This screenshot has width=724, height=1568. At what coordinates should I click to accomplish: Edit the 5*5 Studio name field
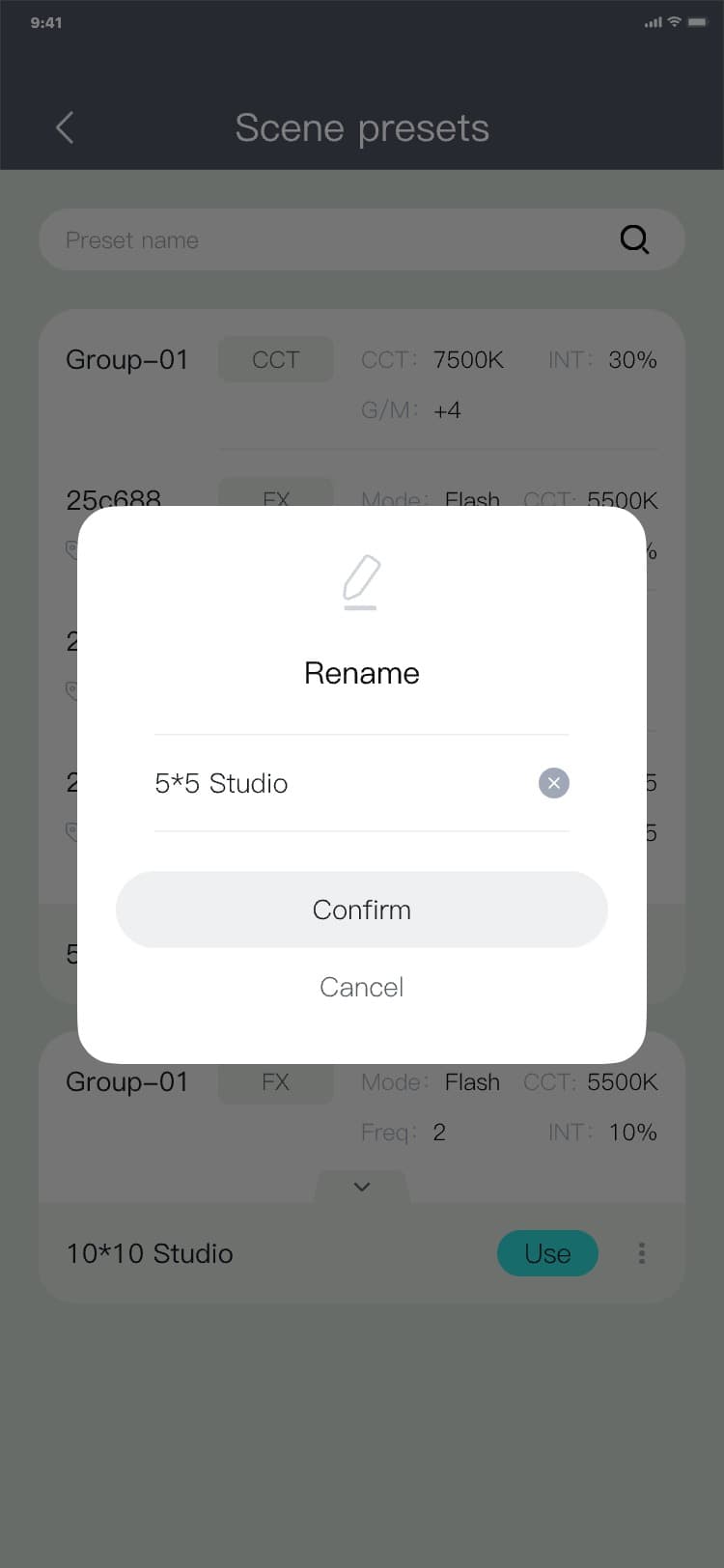tap(328, 783)
